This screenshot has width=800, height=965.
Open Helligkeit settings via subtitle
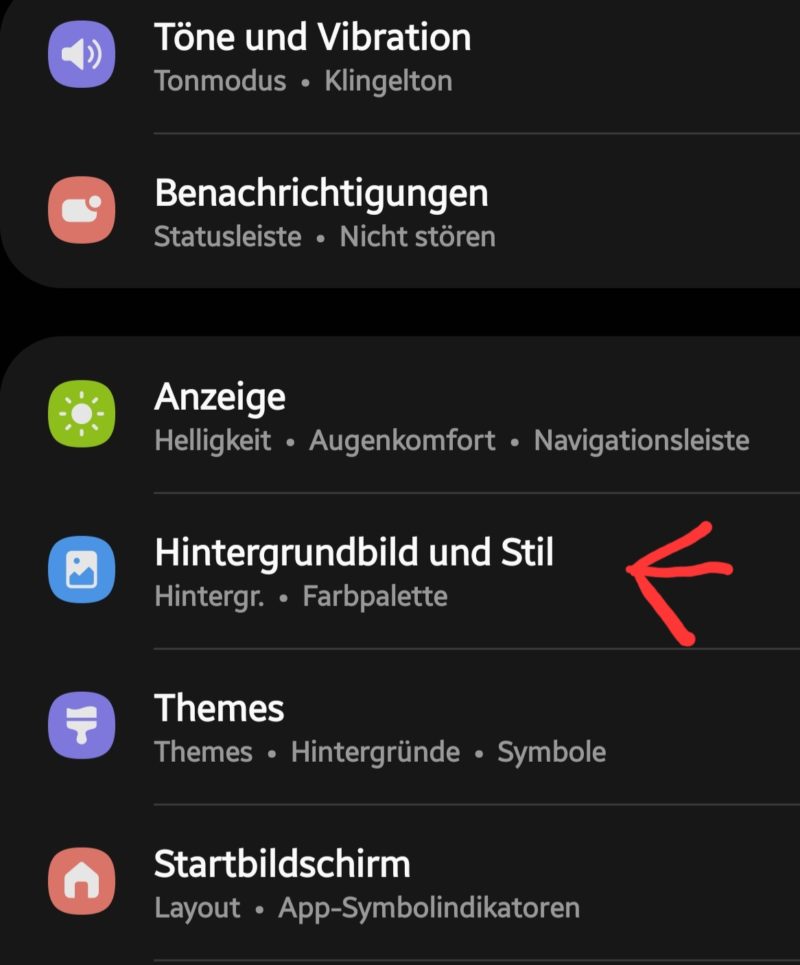click(x=211, y=440)
